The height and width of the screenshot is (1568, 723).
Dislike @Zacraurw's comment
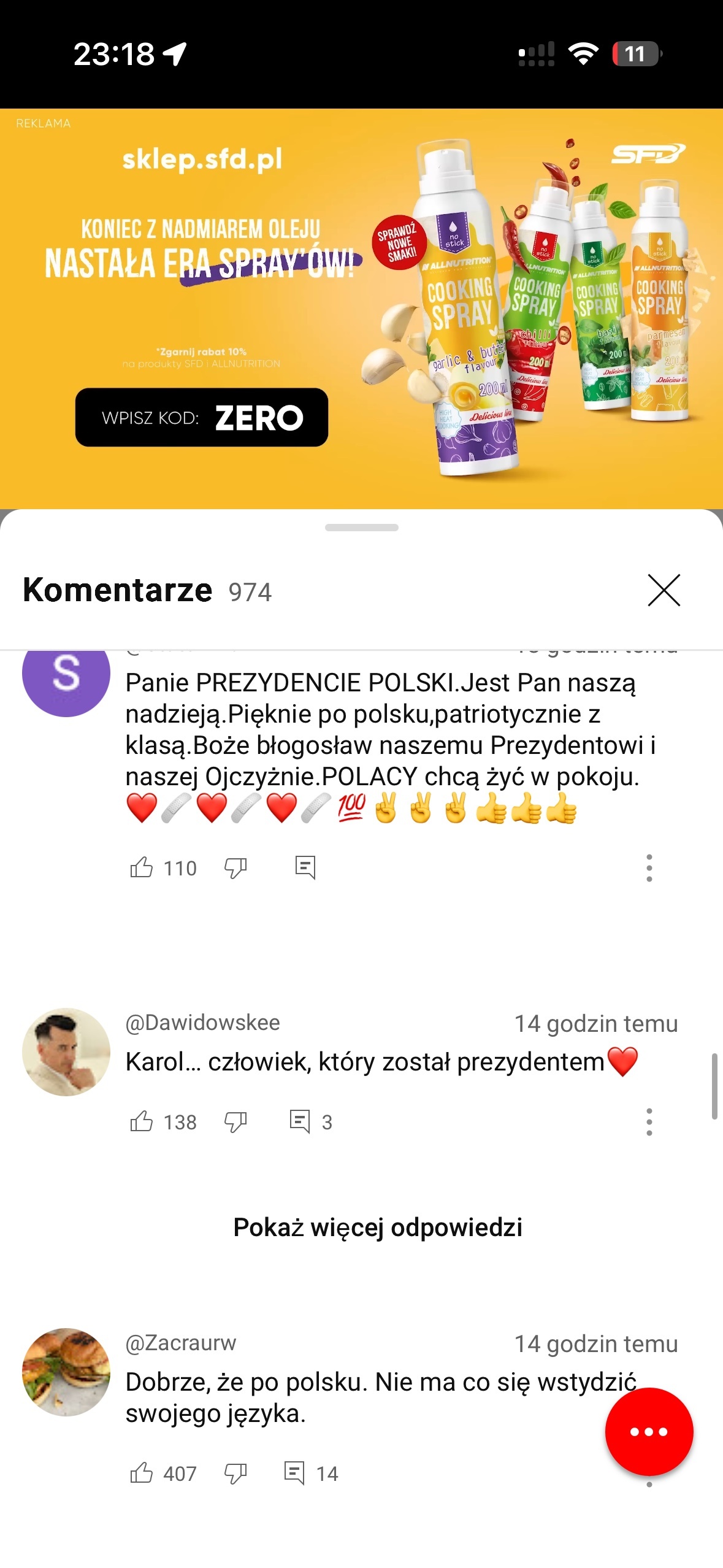pyautogui.click(x=235, y=1473)
